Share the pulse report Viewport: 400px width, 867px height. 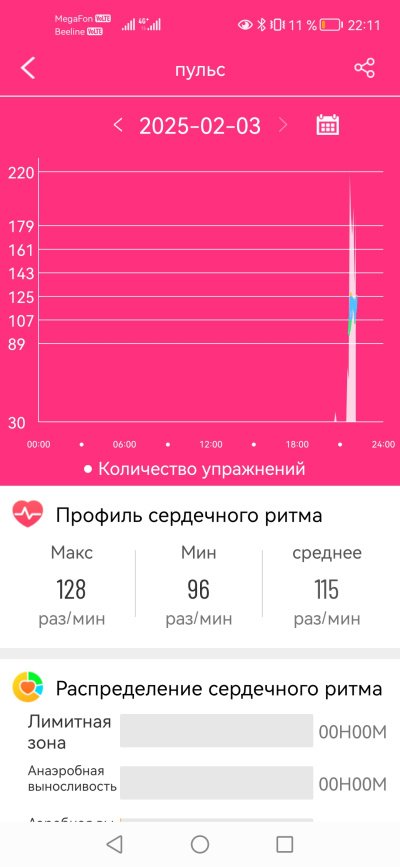[365, 68]
